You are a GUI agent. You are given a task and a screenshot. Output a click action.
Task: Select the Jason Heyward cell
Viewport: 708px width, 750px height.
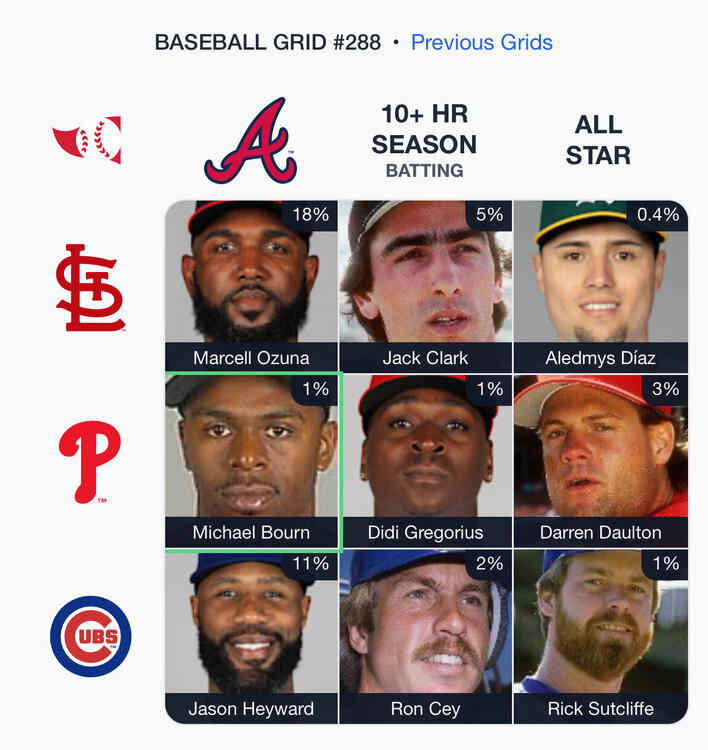pyautogui.click(x=251, y=636)
